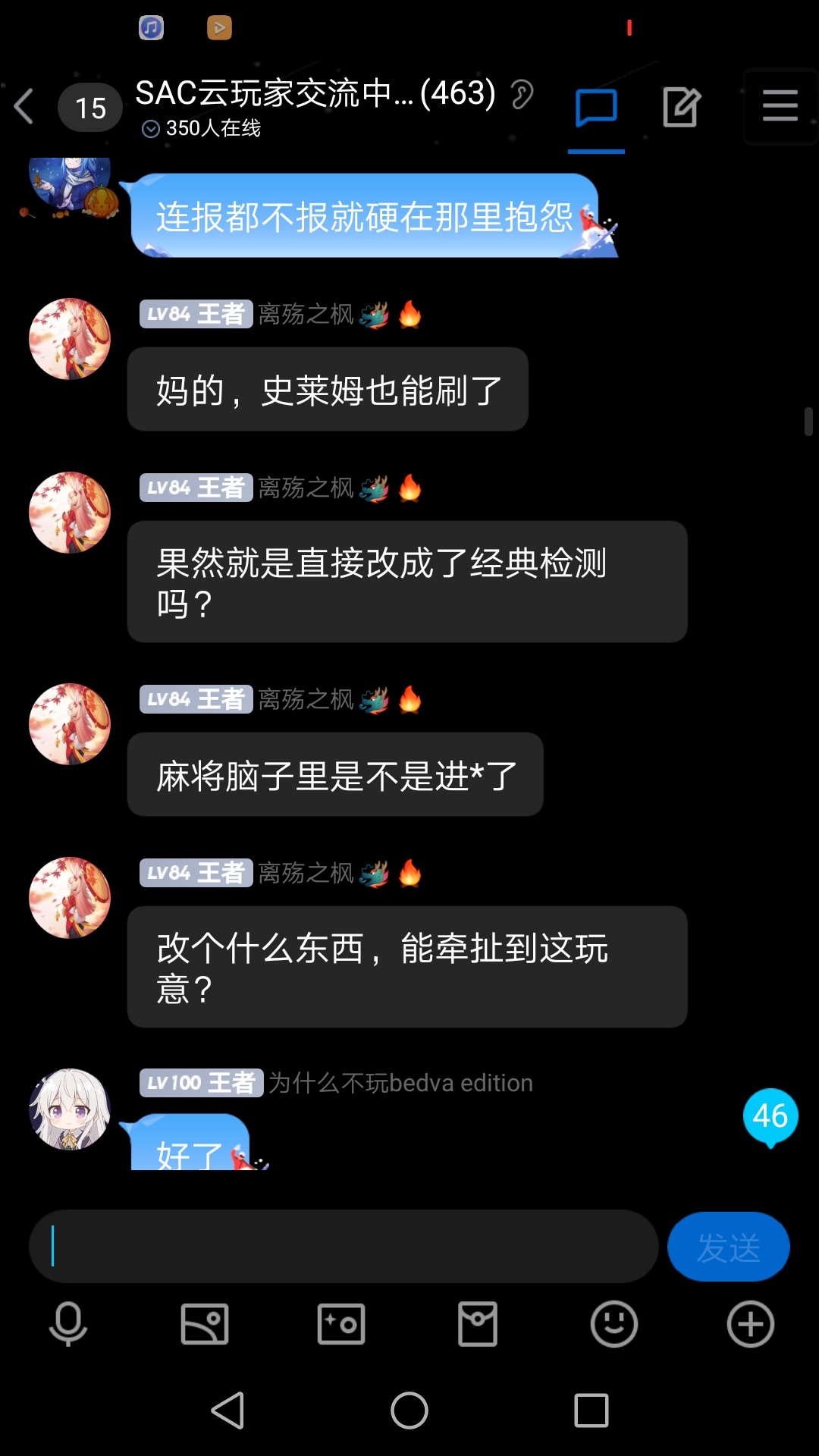Open 离殇之枫's avatar beside 史莱姆 message

(70, 339)
